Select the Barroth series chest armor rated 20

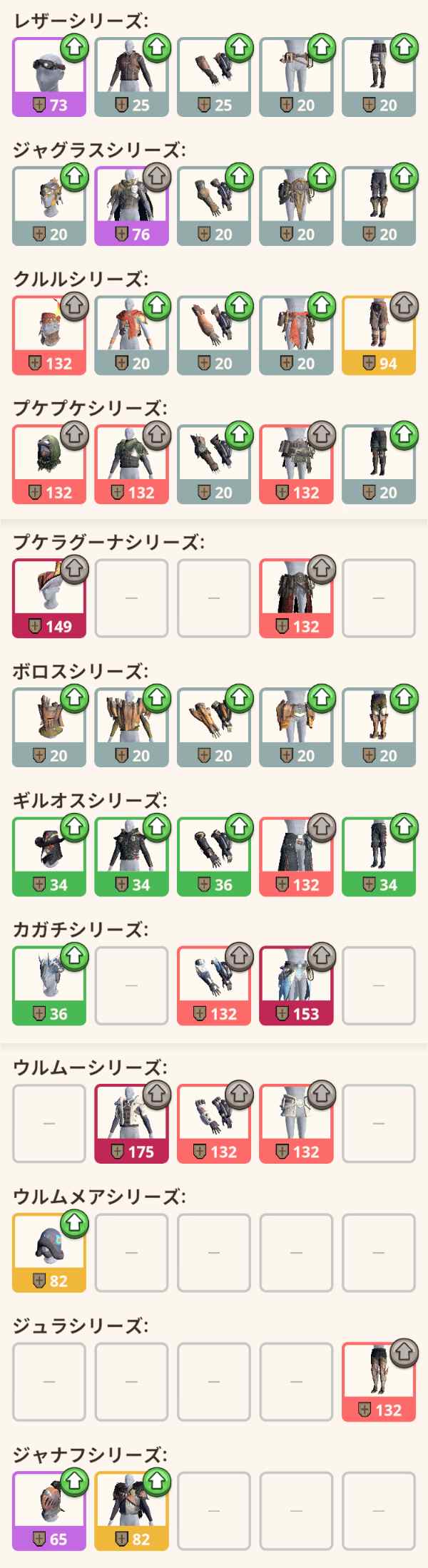(131, 727)
